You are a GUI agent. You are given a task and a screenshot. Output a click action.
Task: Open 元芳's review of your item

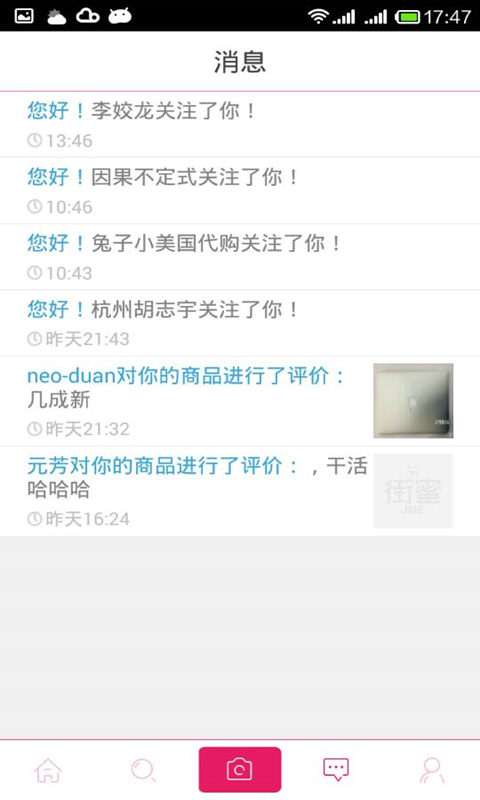pyautogui.click(x=240, y=491)
